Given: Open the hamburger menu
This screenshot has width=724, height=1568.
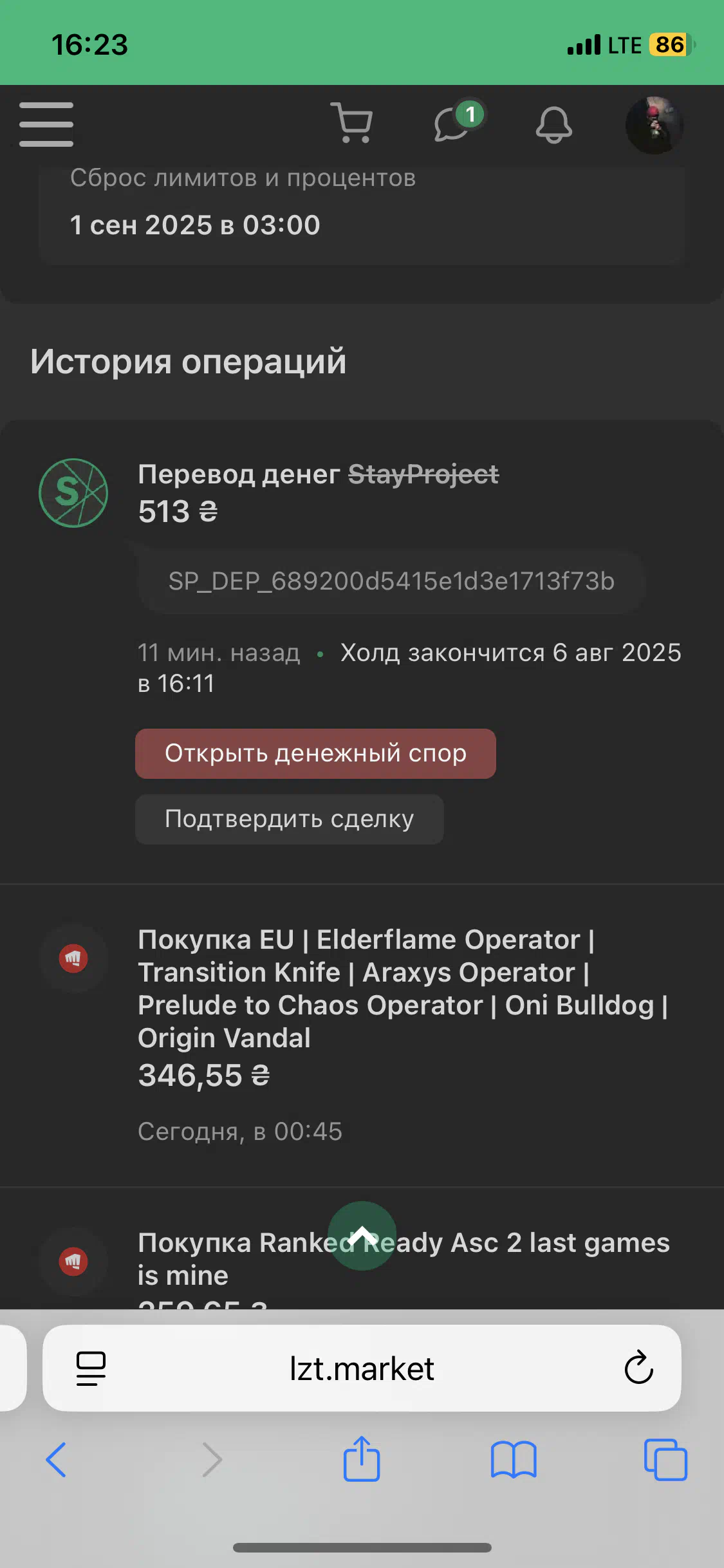Looking at the screenshot, I should pyautogui.click(x=46, y=124).
